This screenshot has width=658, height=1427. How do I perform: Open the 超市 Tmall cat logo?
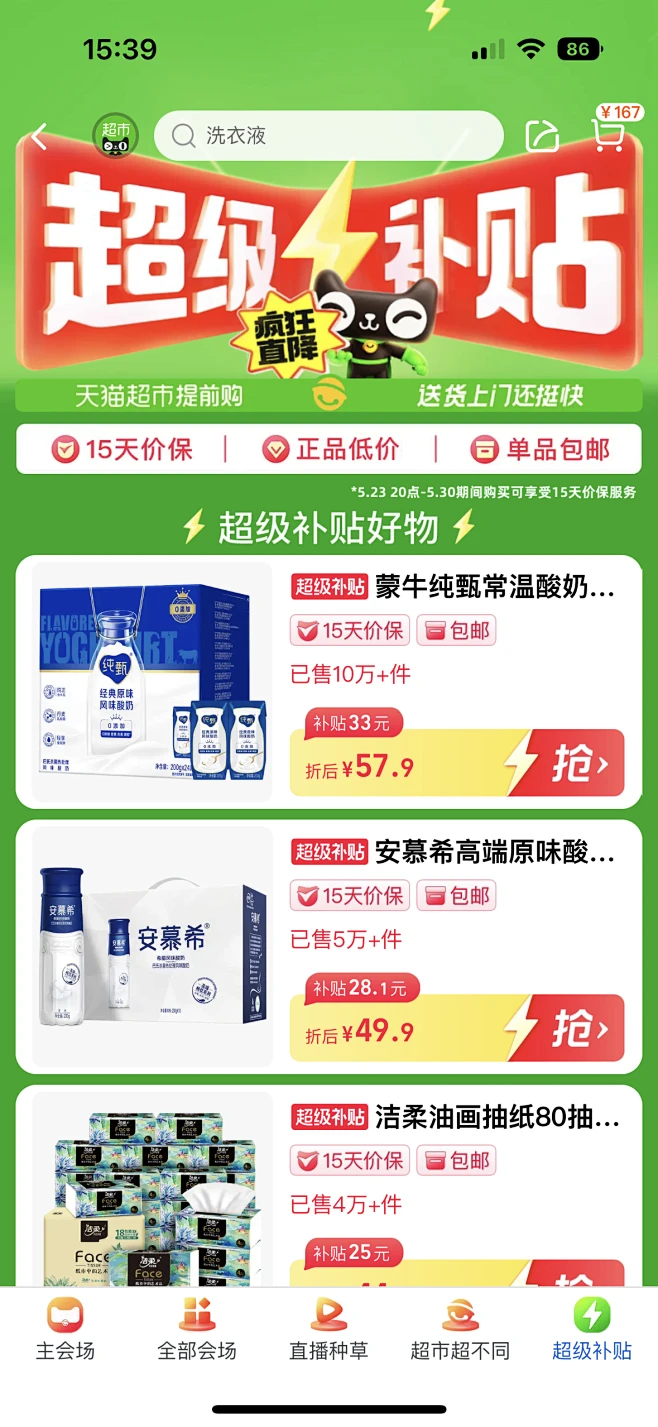116,137
